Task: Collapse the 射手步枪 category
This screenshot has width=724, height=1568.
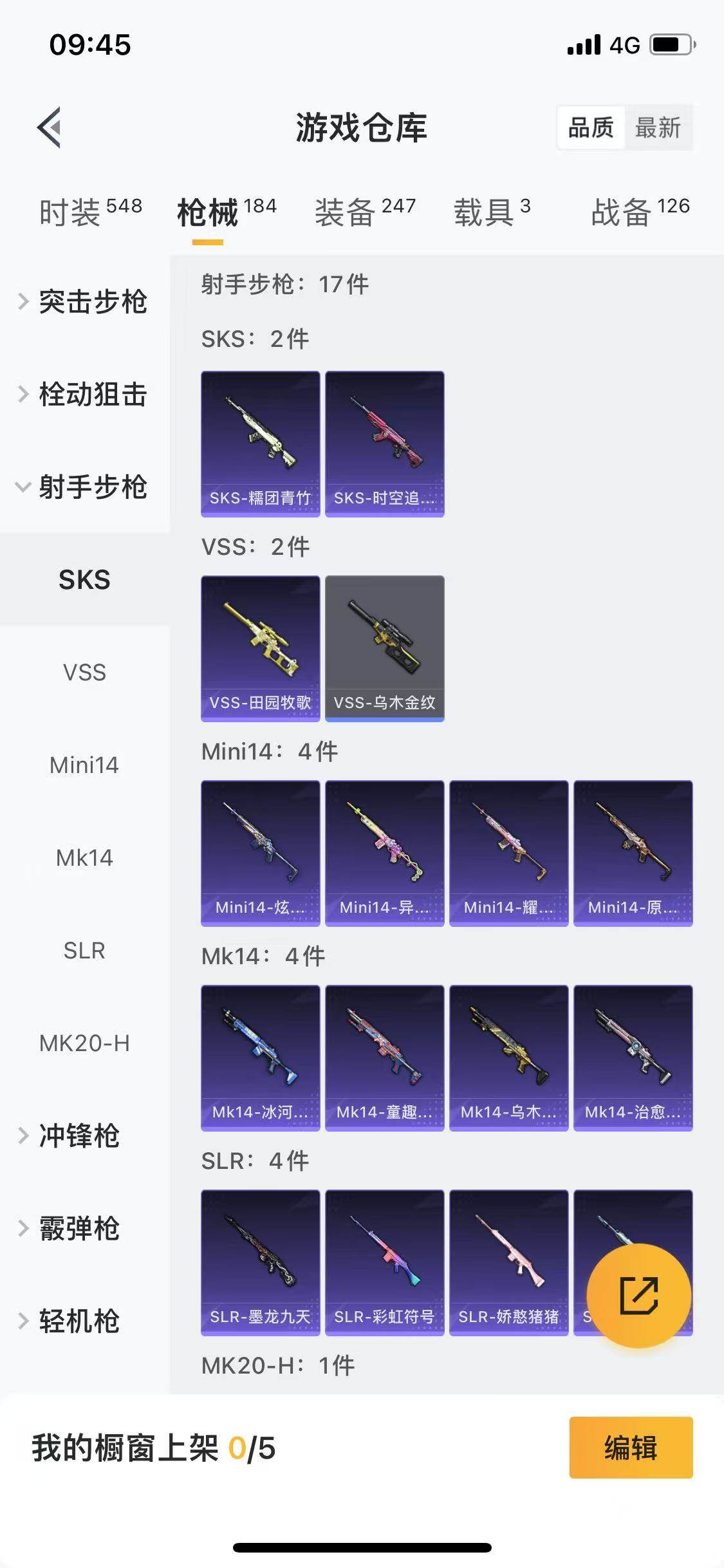Action: tap(84, 487)
